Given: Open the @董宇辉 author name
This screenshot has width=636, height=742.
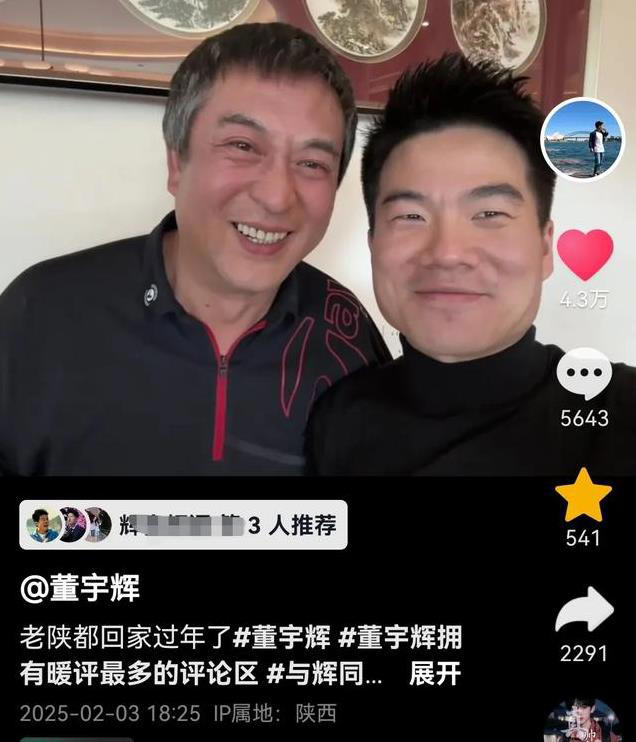Looking at the screenshot, I should coord(80,588).
